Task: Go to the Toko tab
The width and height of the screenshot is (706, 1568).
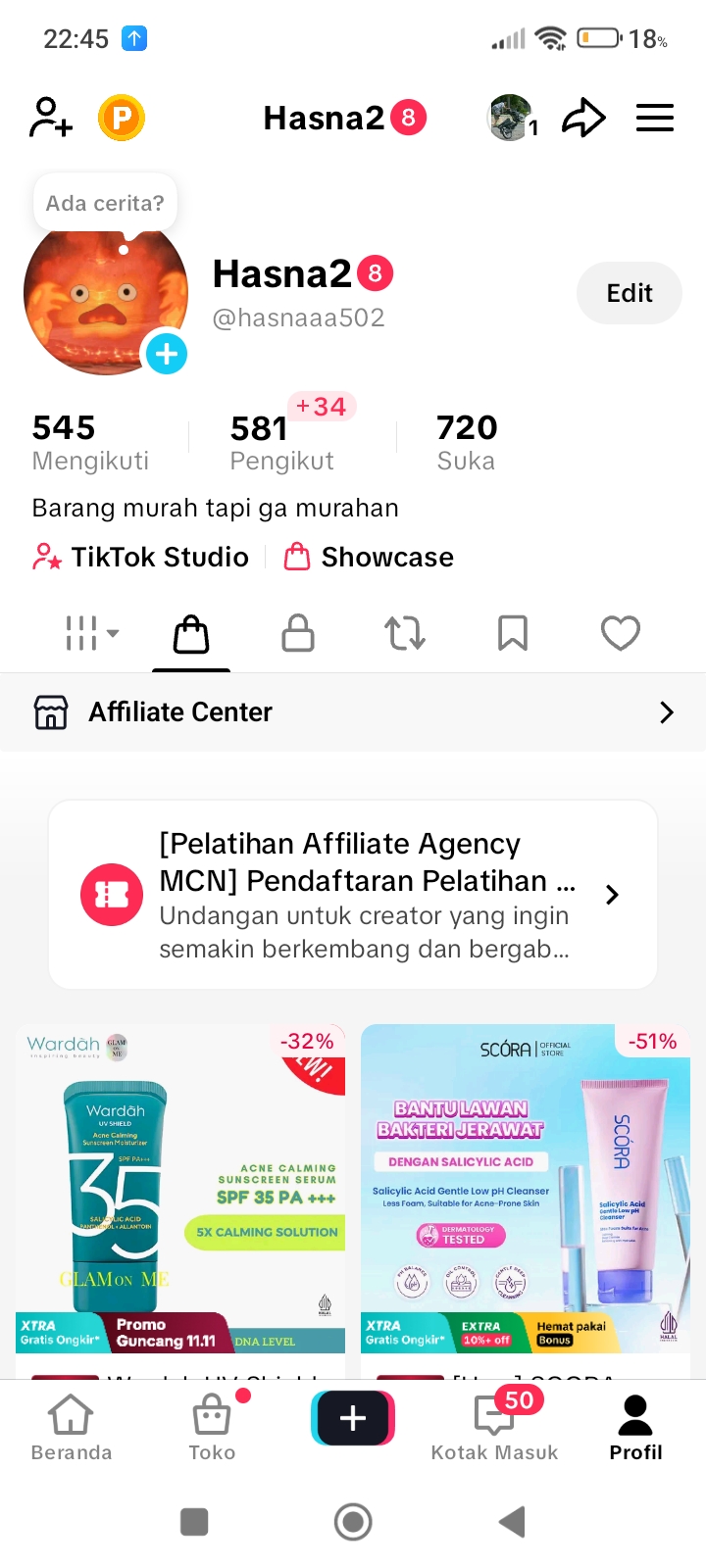Action: click(212, 1428)
